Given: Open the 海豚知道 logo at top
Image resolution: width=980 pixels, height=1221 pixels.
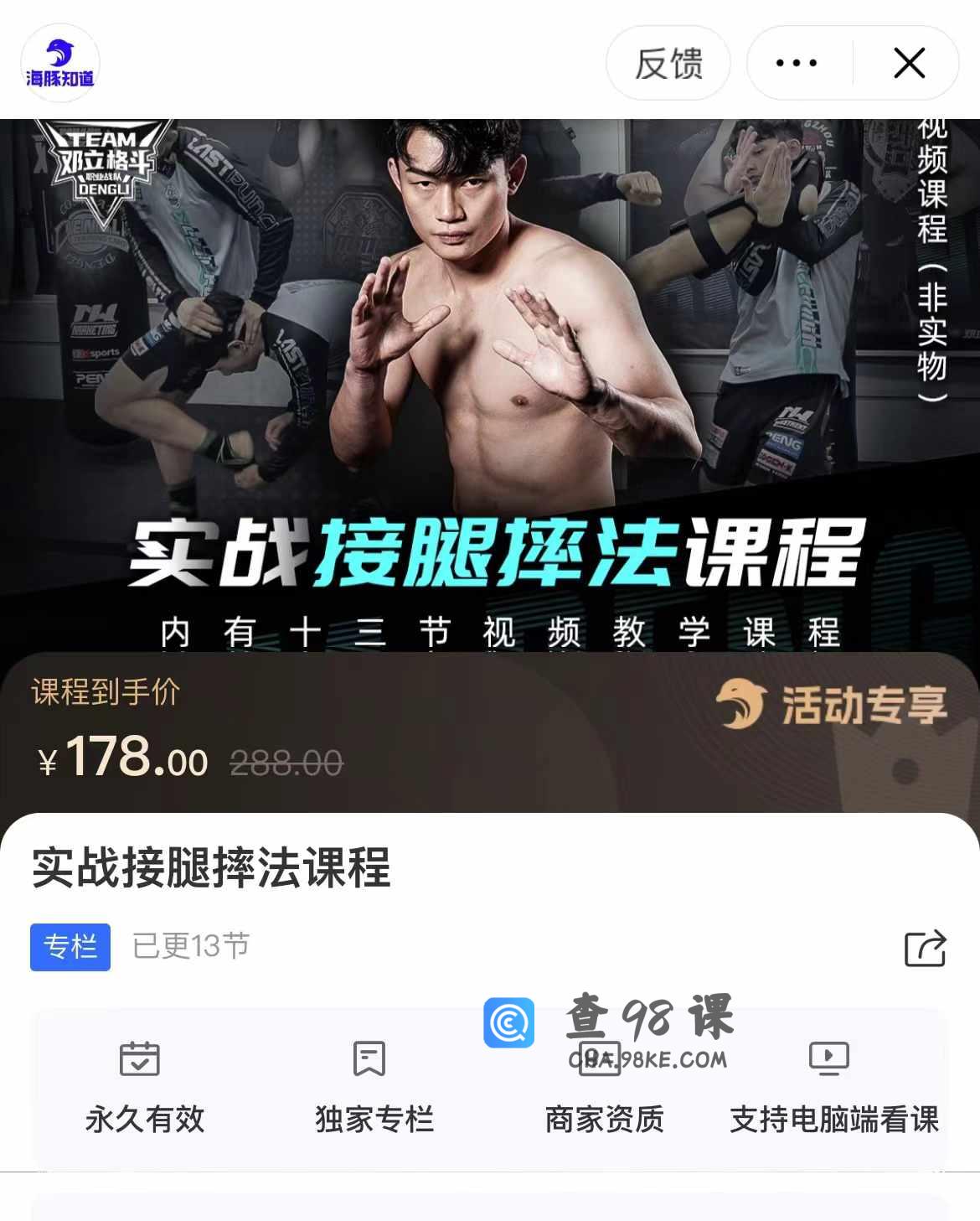Looking at the screenshot, I should [60, 64].
